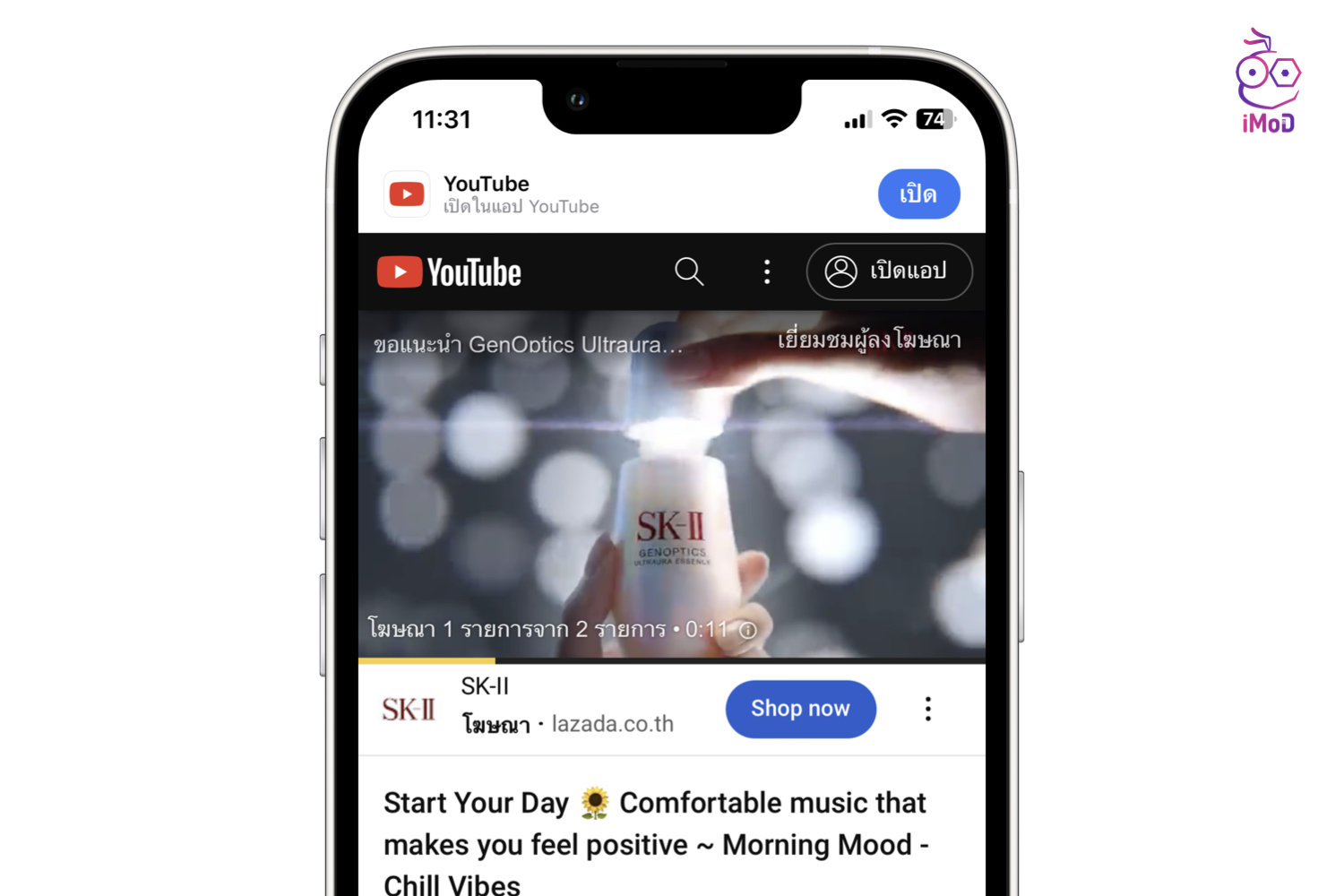Tap the ad title ขอแนะนำ GenOptics Ultraura
This screenshot has width=1344, height=896.
528,345
